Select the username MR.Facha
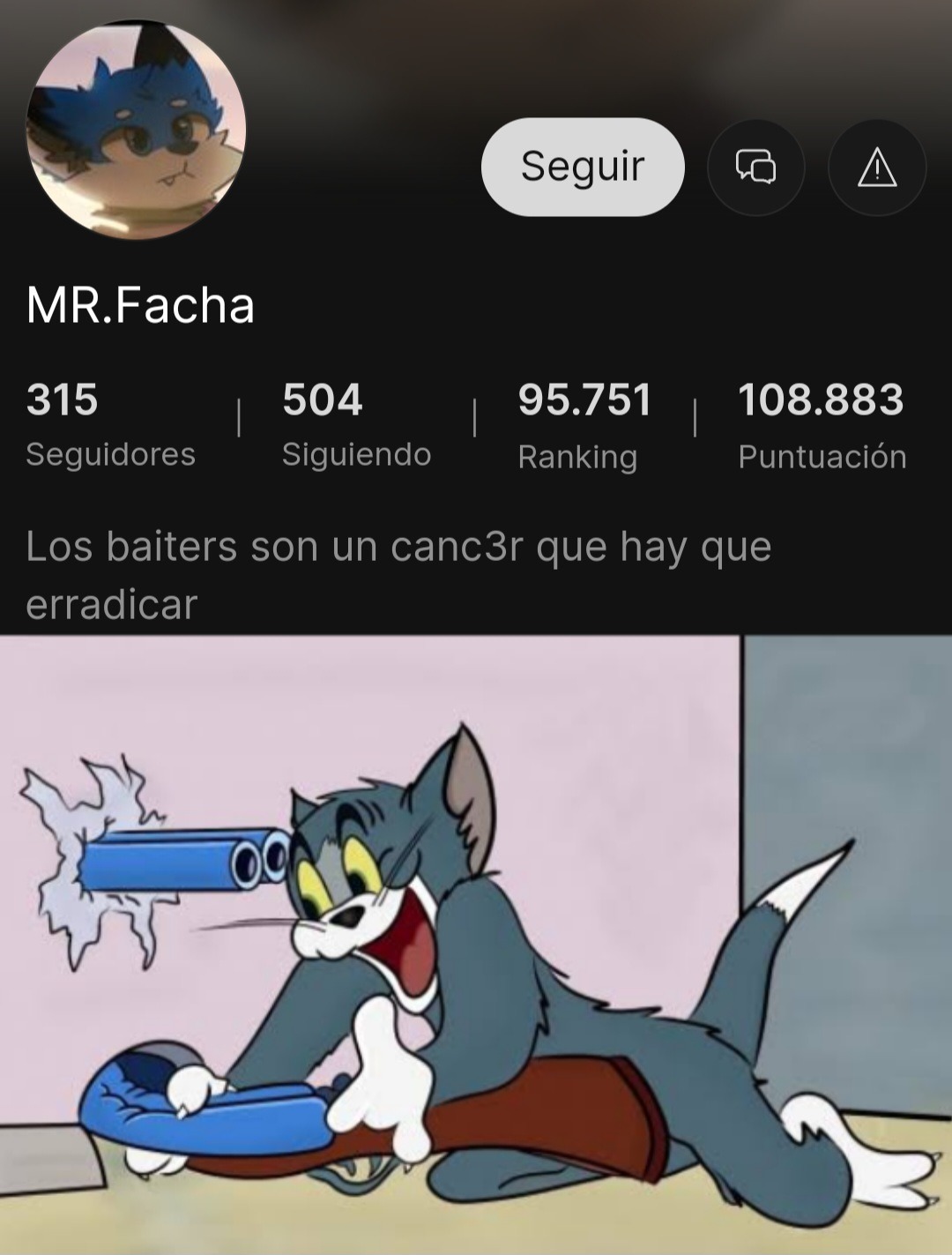Screen dimensions: 952x1255 click(138, 306)
